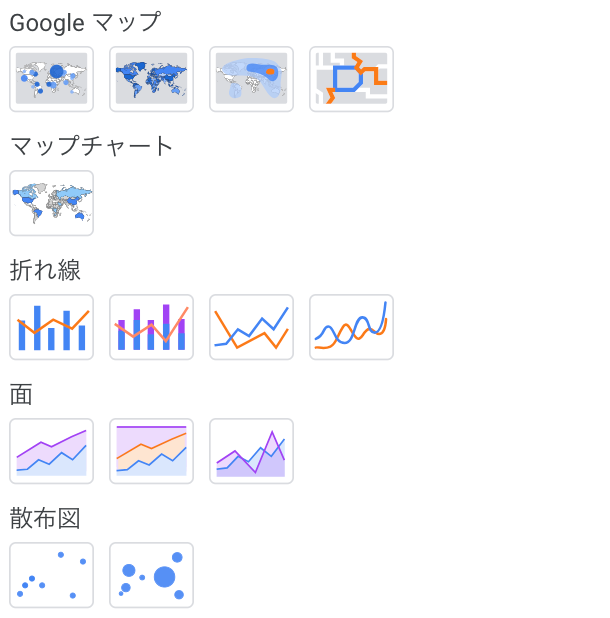Select the bubble map under Google マップ

pos(51,79)
